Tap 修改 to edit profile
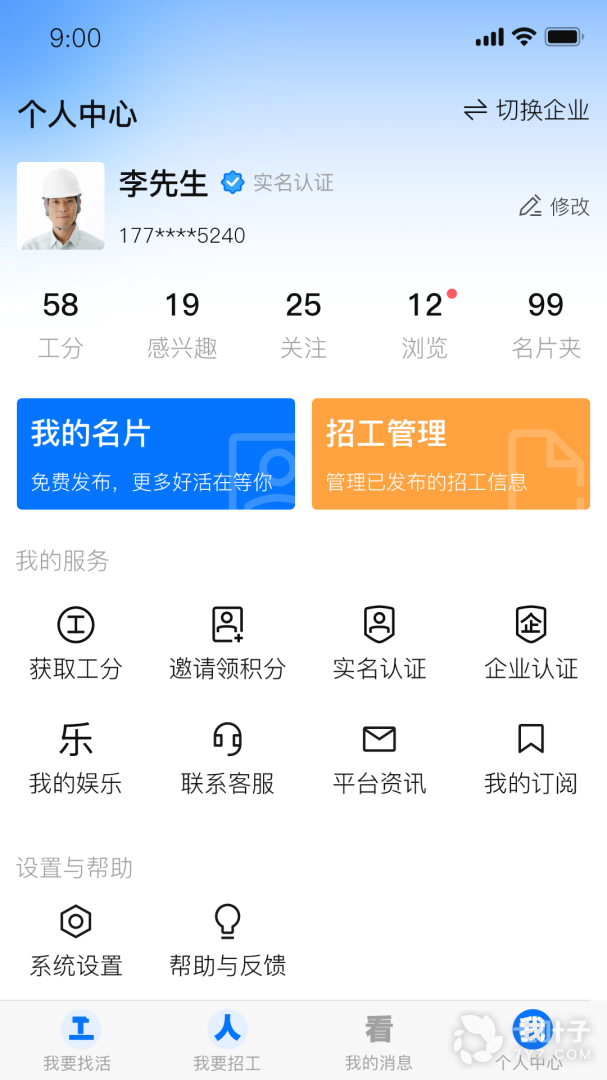This screenshot has height=1080, width=607. click(x=554, y=206)
